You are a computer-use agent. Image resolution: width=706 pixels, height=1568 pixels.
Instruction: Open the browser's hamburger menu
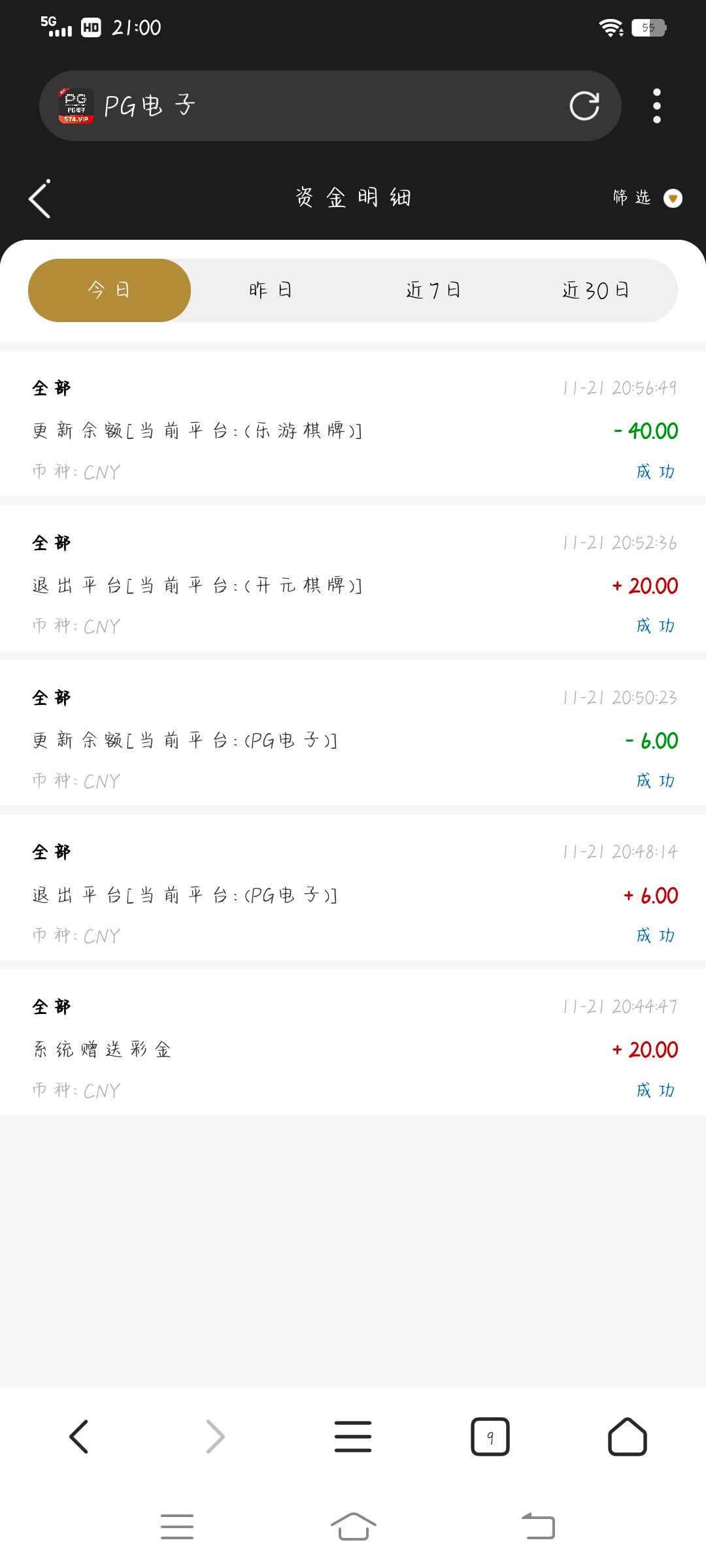click(353, 1436)
